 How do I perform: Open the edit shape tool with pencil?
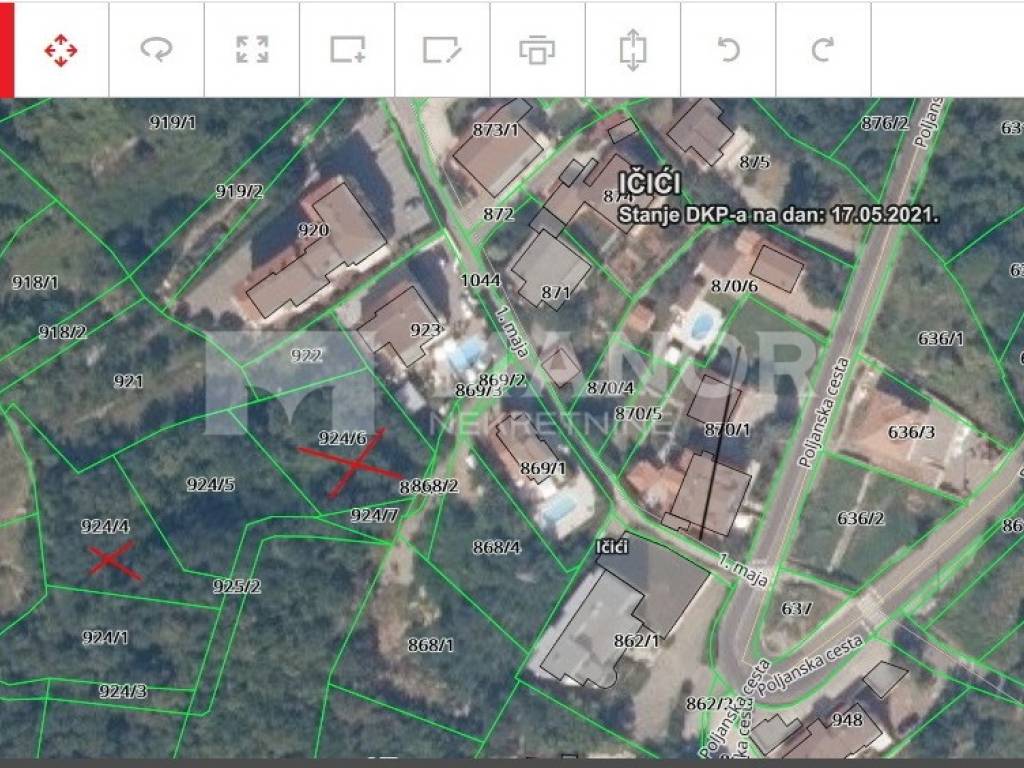442,50
